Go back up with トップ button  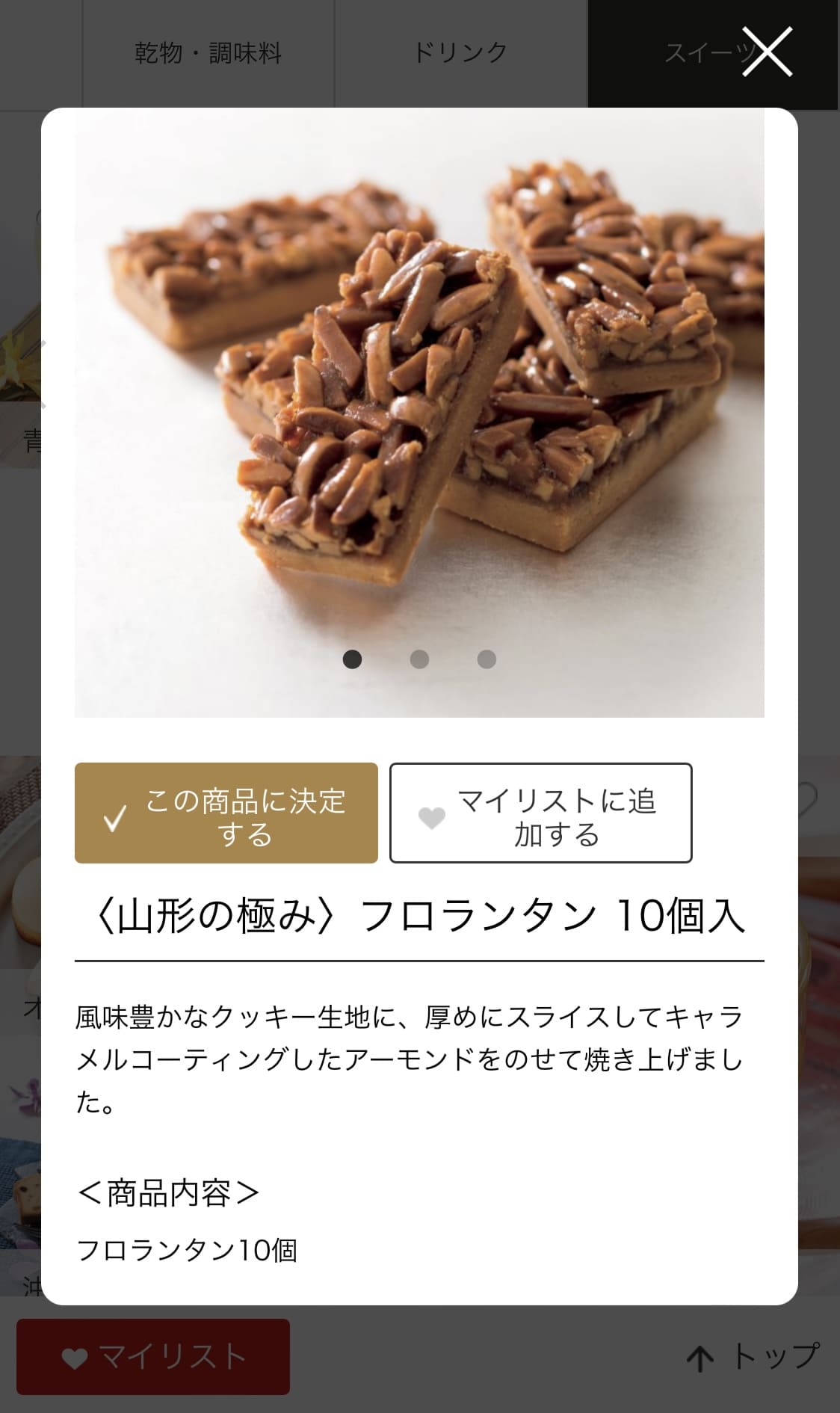pos(753,1356)
